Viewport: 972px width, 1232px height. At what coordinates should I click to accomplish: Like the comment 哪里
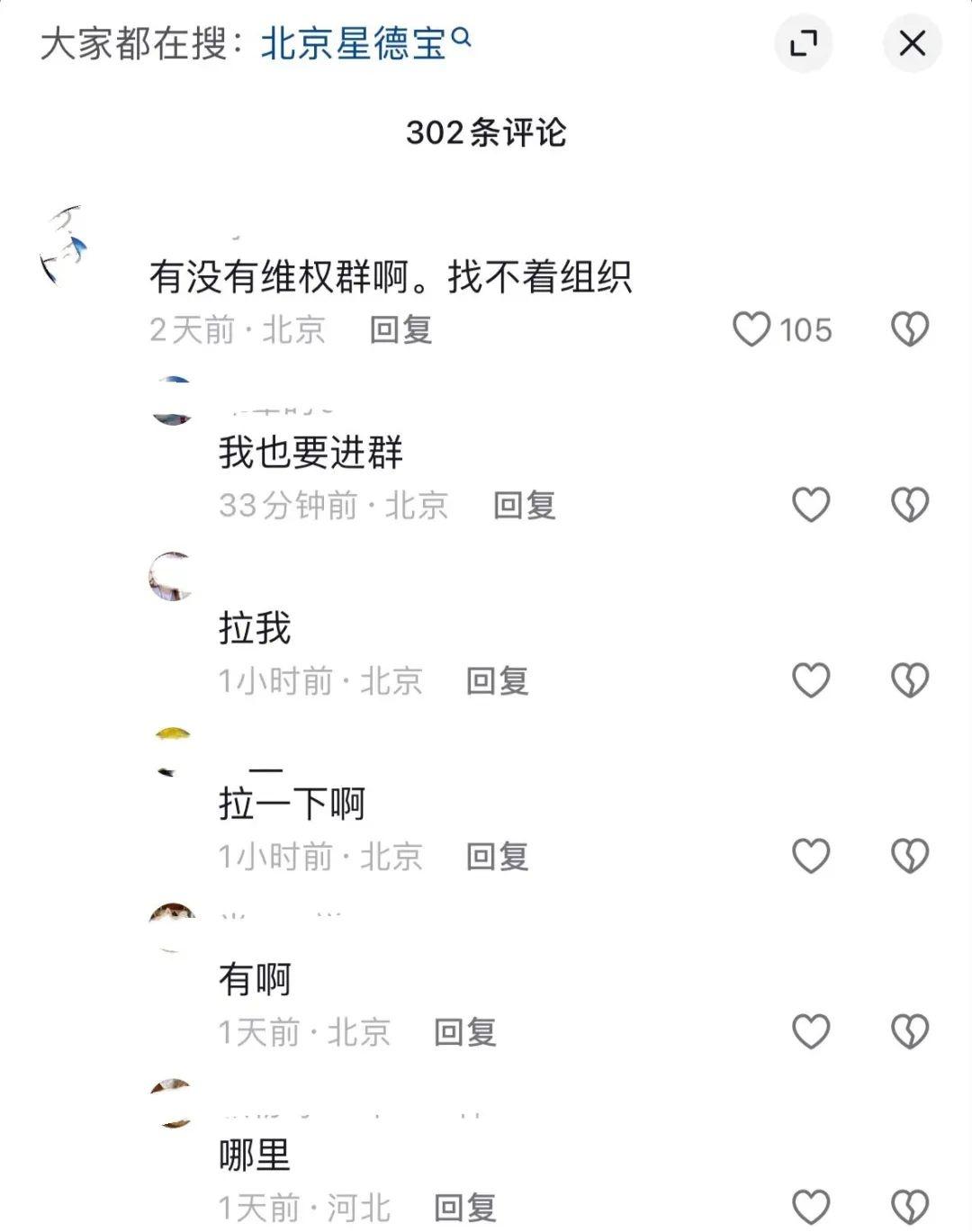click(810, 1207)
